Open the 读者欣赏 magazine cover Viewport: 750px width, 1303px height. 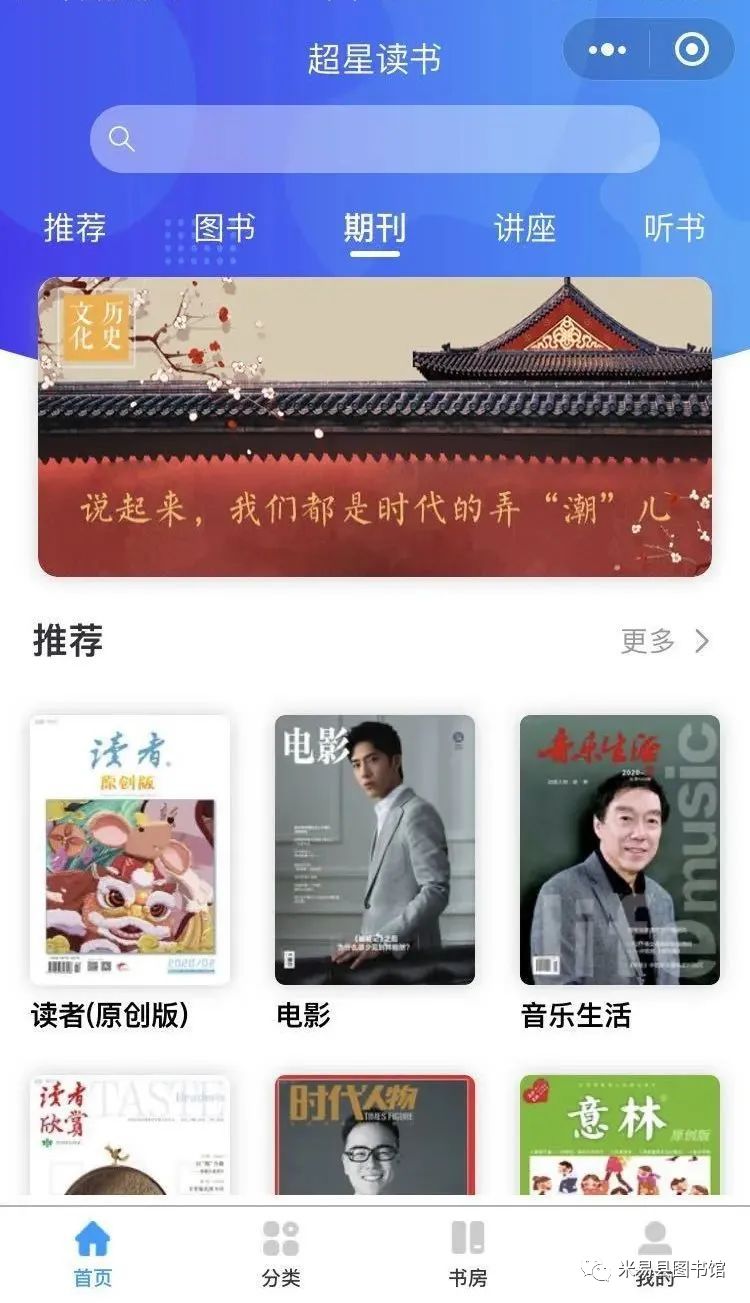(130, 1136)
